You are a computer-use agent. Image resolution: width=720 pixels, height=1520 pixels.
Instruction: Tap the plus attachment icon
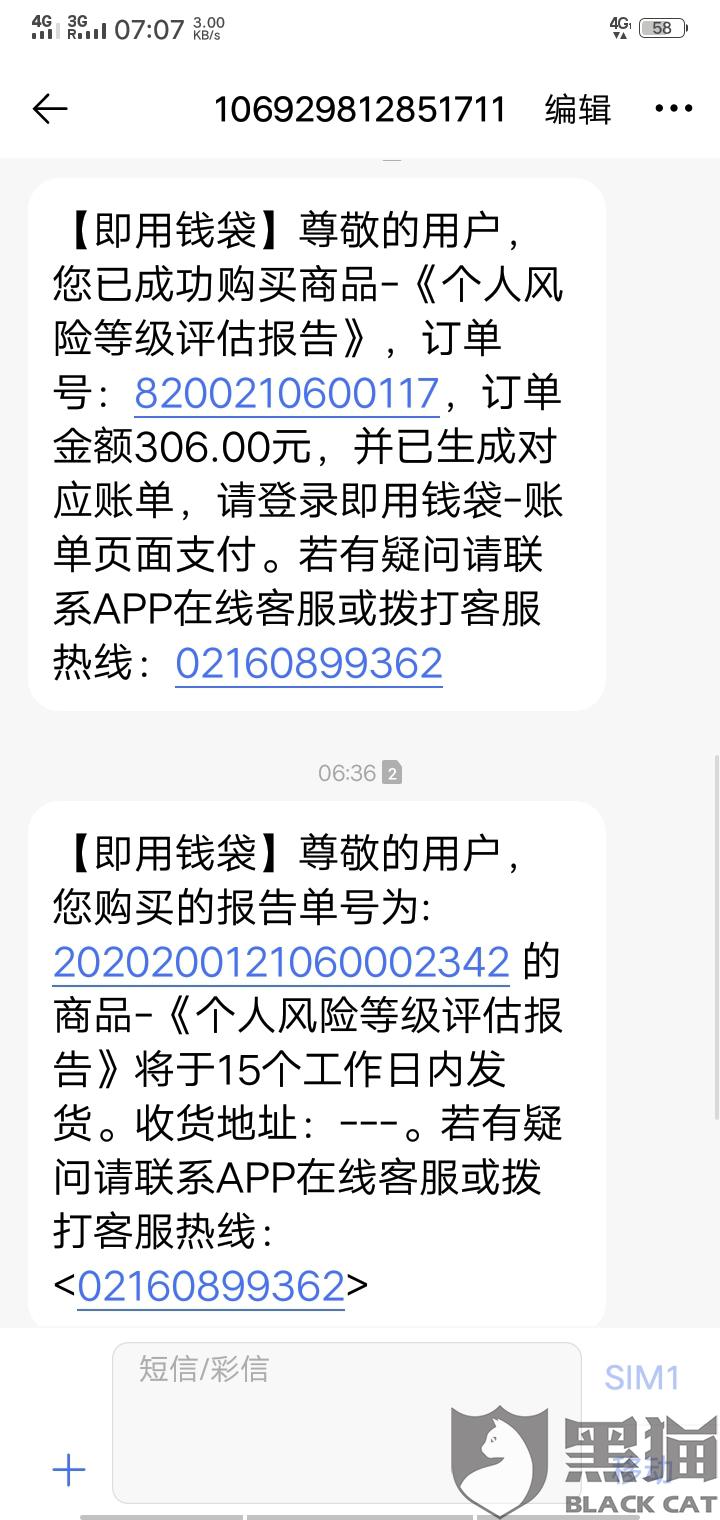[x=69, y=1469]
